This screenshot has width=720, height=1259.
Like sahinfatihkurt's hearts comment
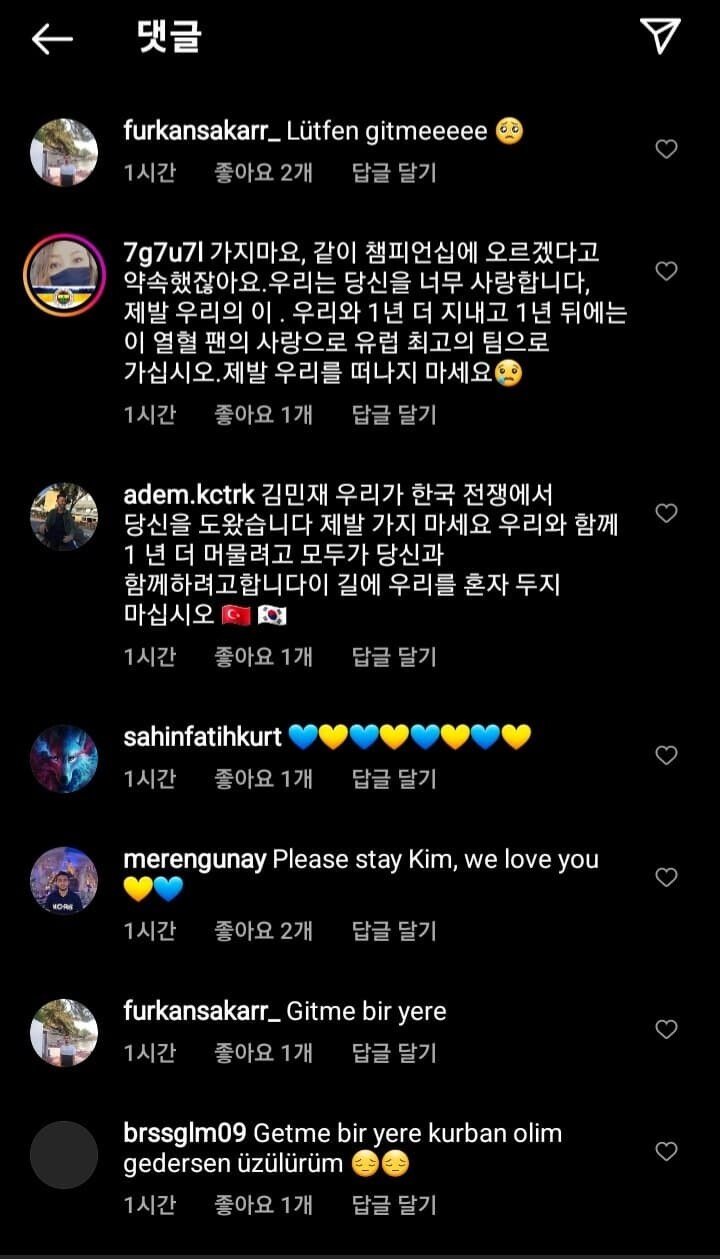666,756
